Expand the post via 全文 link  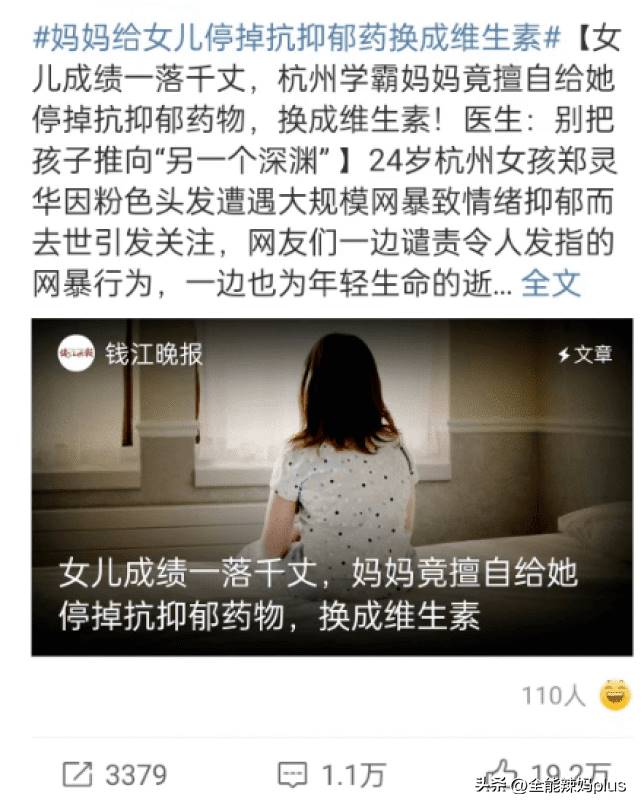coord(550,283)
